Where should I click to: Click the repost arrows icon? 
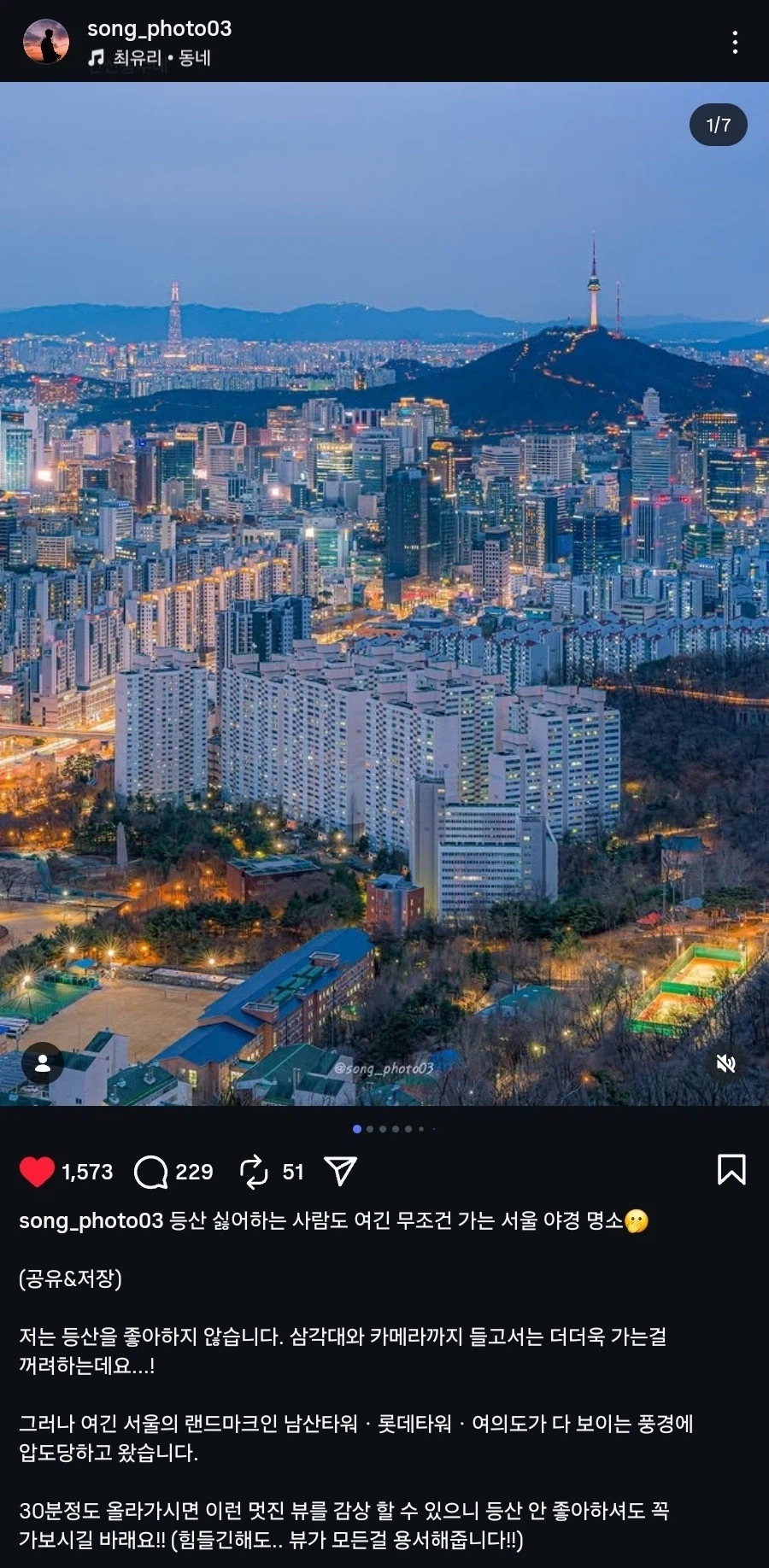tap(253, 1172)
